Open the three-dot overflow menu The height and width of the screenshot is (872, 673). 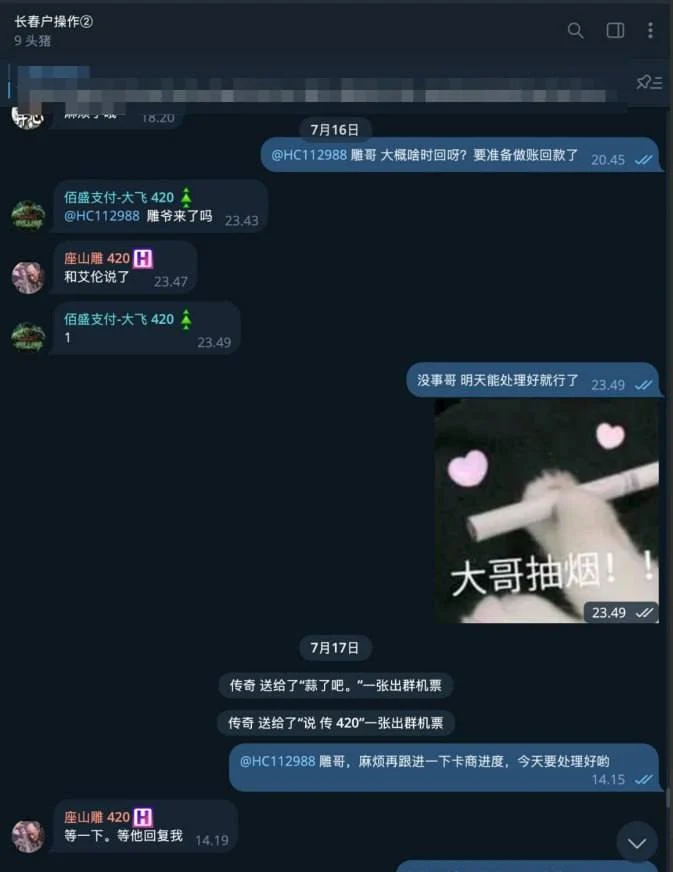point(650,30)
